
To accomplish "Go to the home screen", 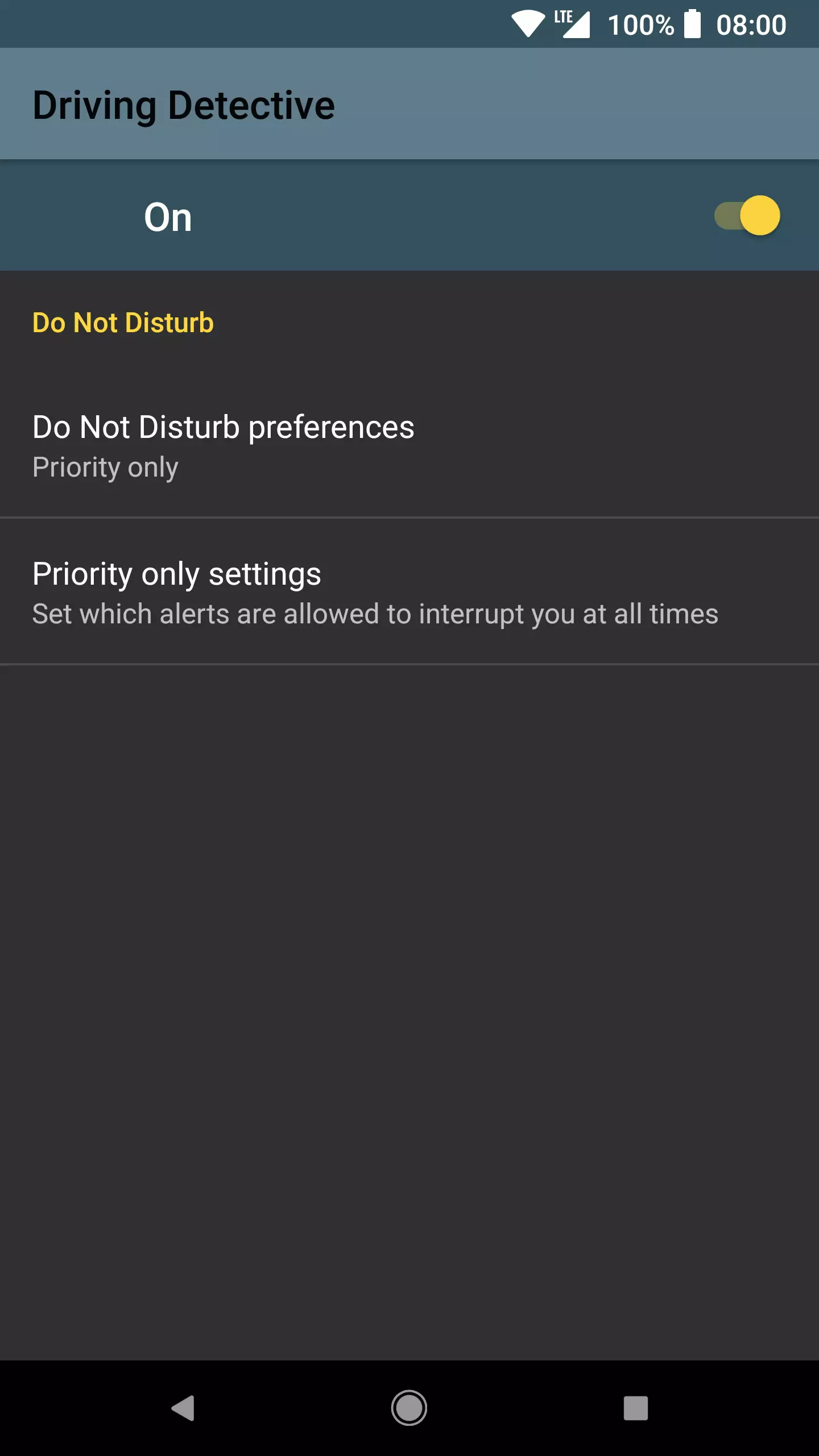I will [409, 1408].
